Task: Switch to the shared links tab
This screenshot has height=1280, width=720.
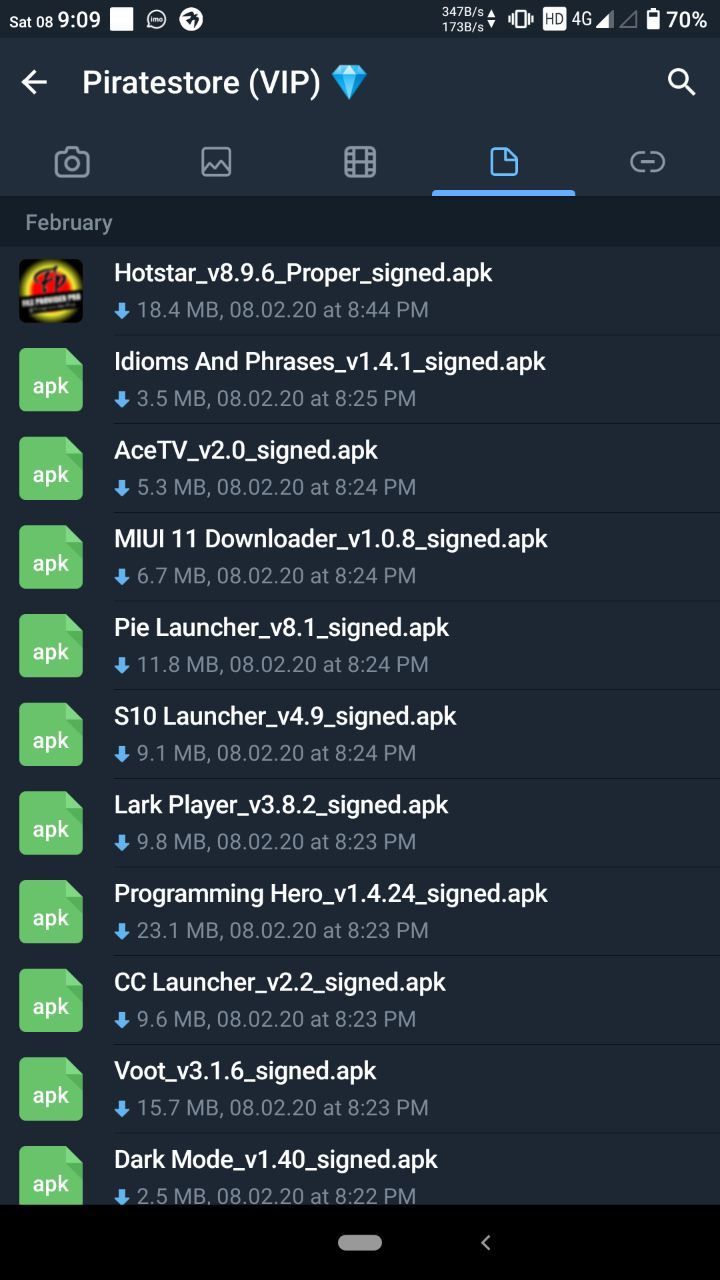Action: [x=647, y=162]
